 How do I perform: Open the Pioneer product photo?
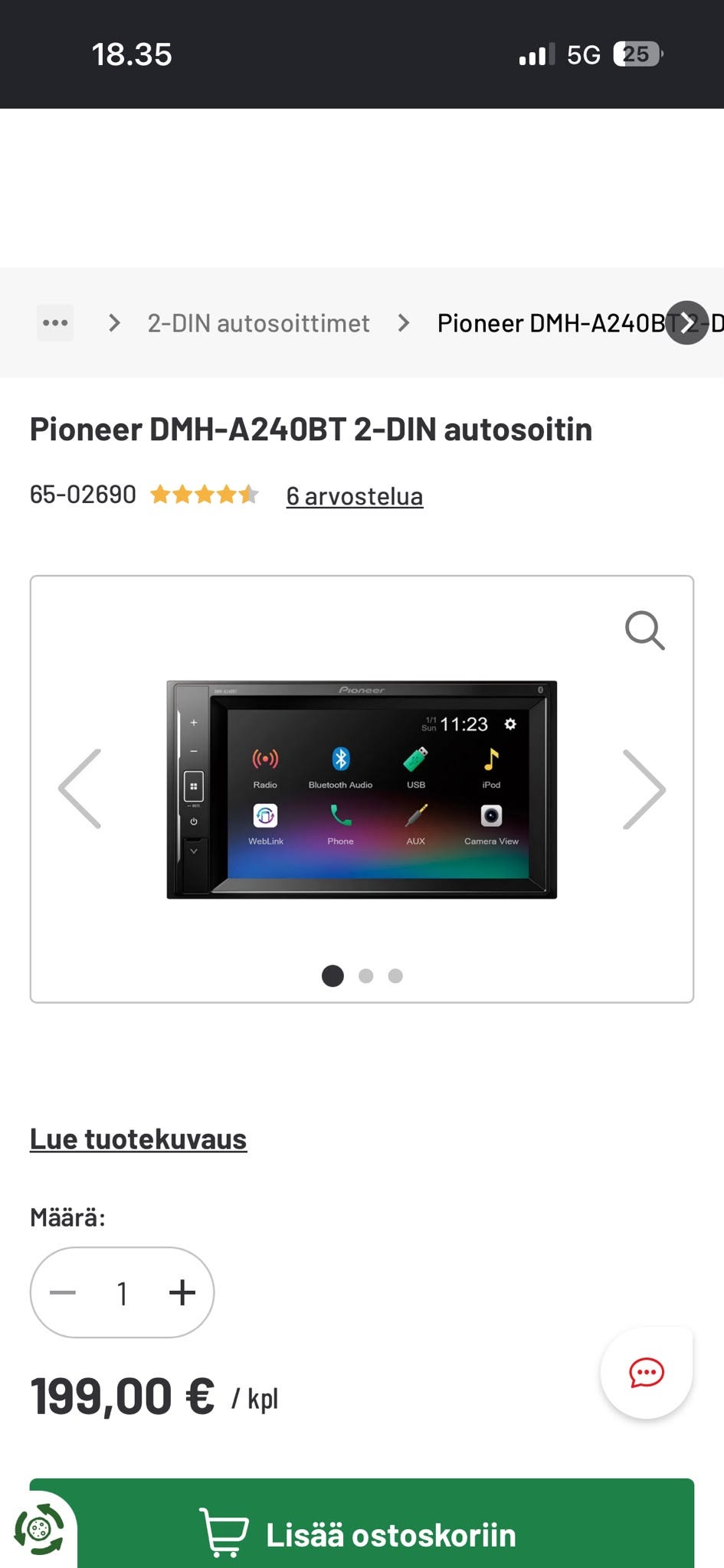[x=362, y=789]
